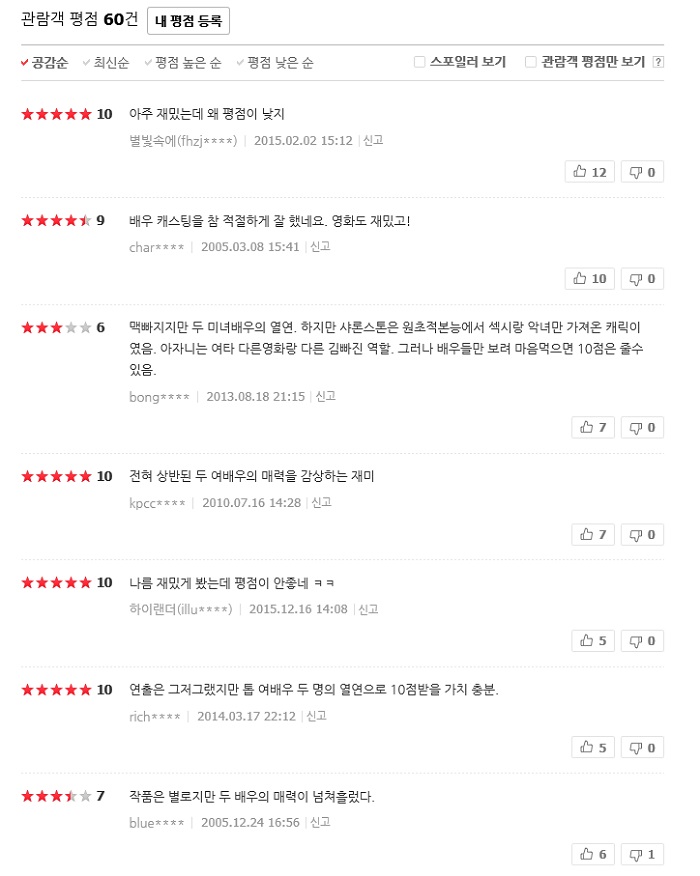This screenshot has width=700, height=876.
Task: Open help icon next to 관람객 평점만 보기
Action: (x=658, y=62)
